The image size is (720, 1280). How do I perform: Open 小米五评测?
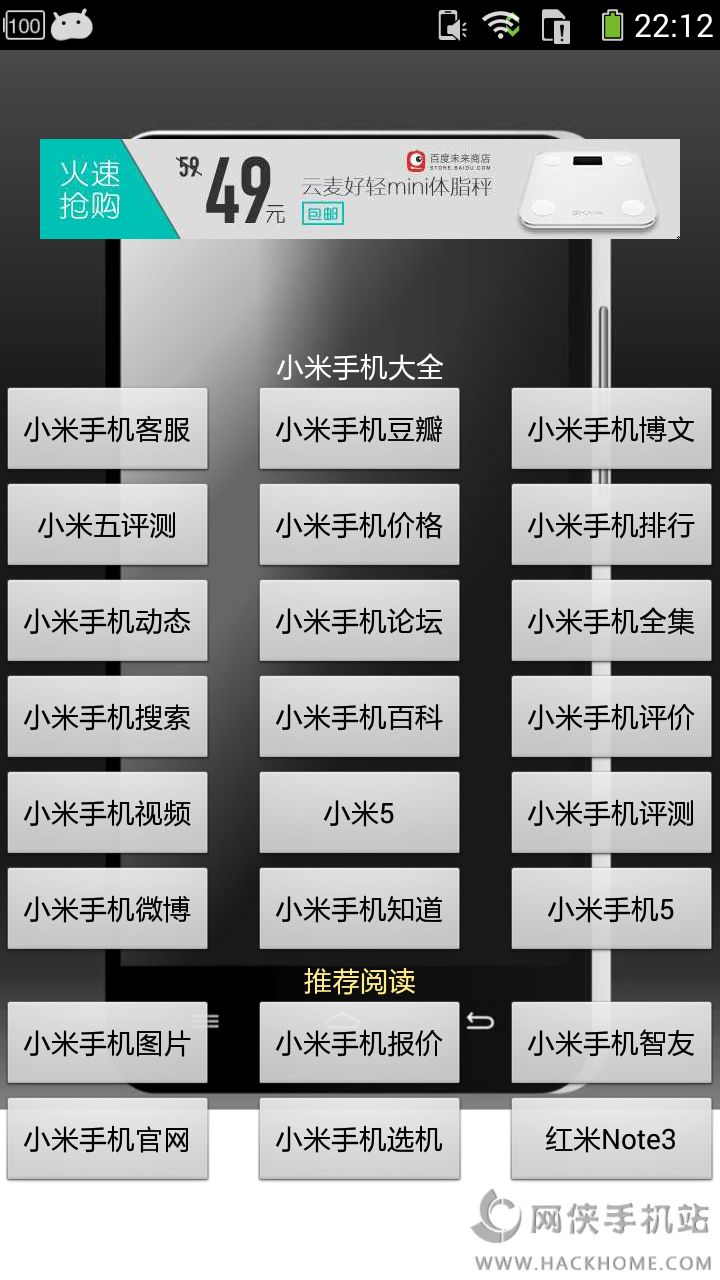[x=108, y=525]
